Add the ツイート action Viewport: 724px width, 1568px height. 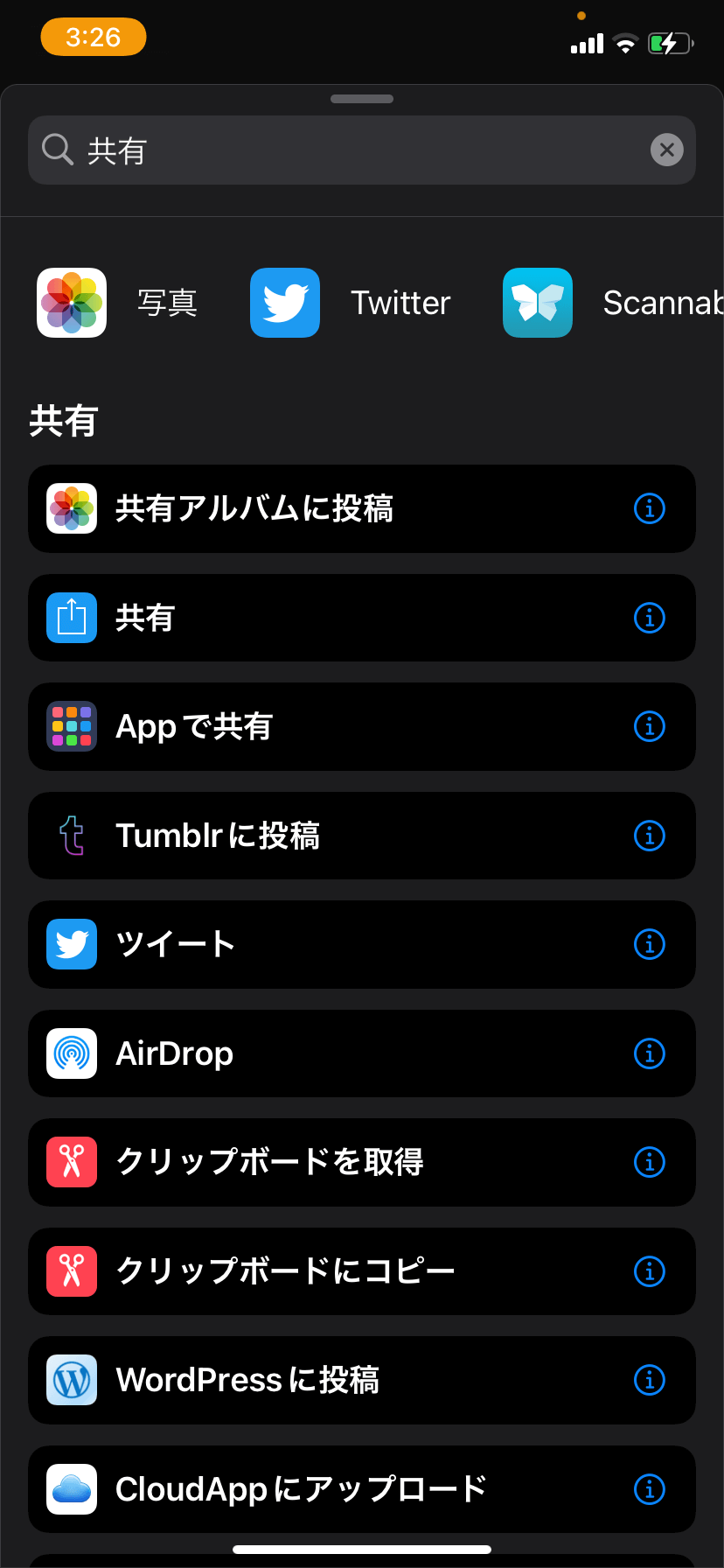[324, 944]
